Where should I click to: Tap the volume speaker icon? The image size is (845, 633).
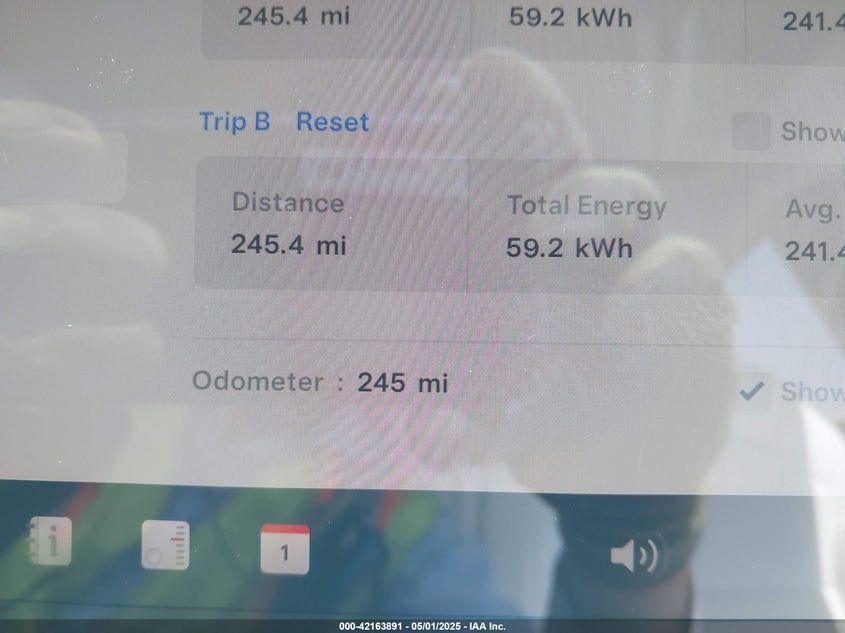point(633,555)
